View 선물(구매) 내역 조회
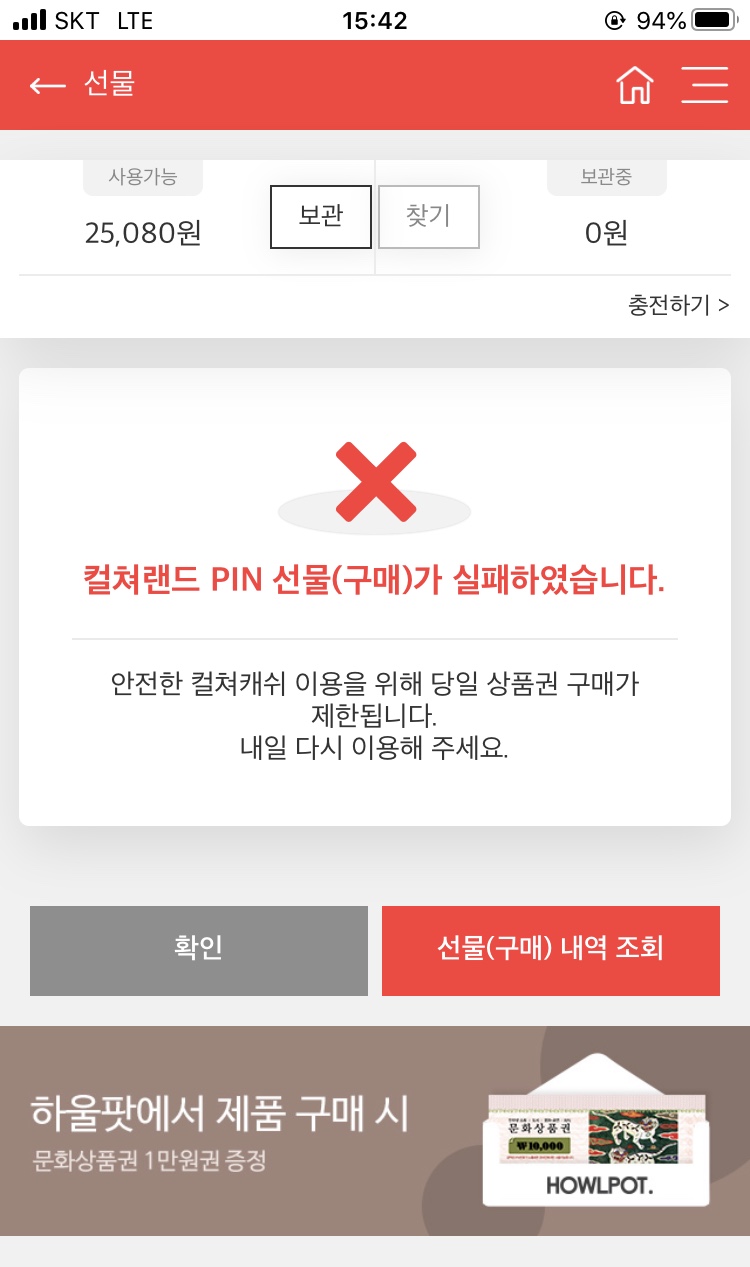Screen dimensions: 750x1267 pyautogui.click(x=550, y=950)
